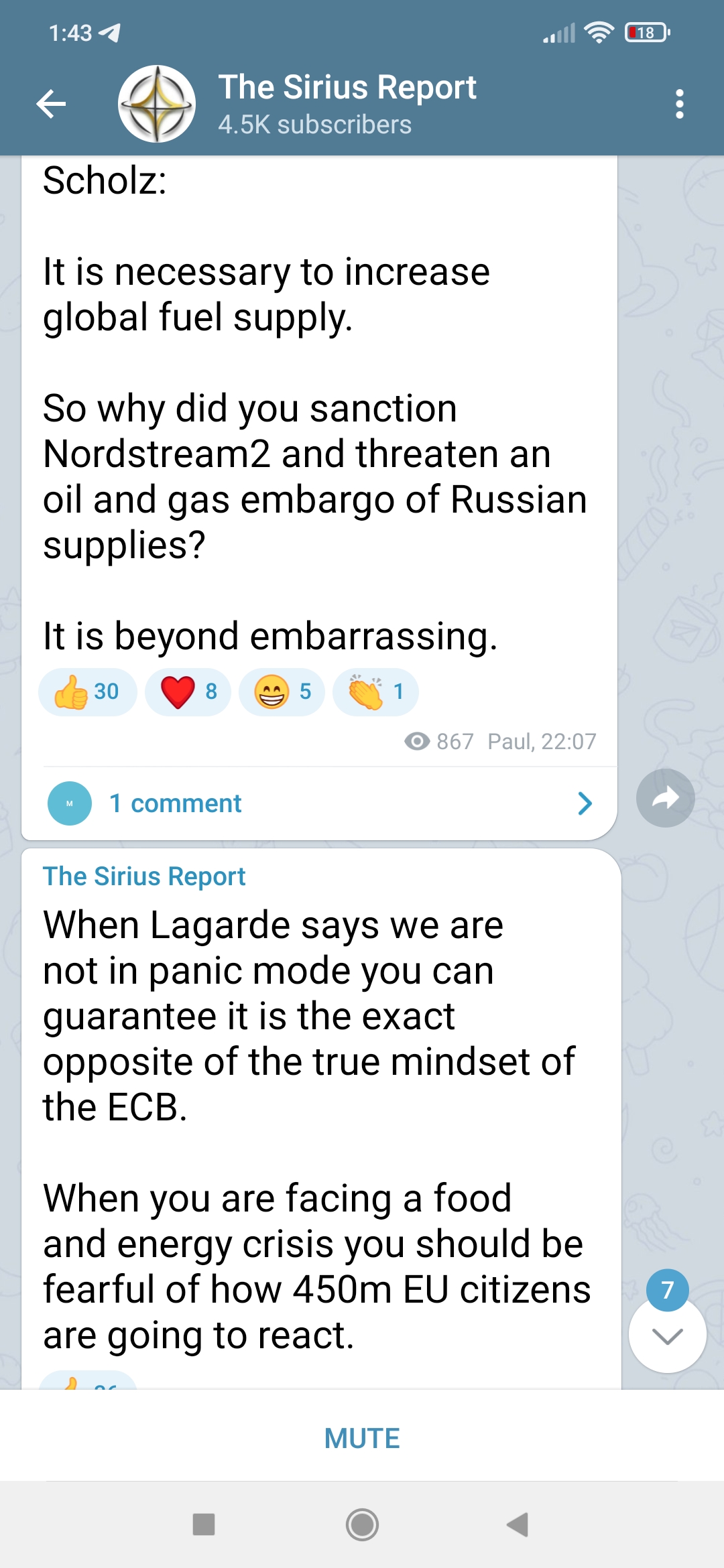Jump to latest unread messages

coord(667,1335)
